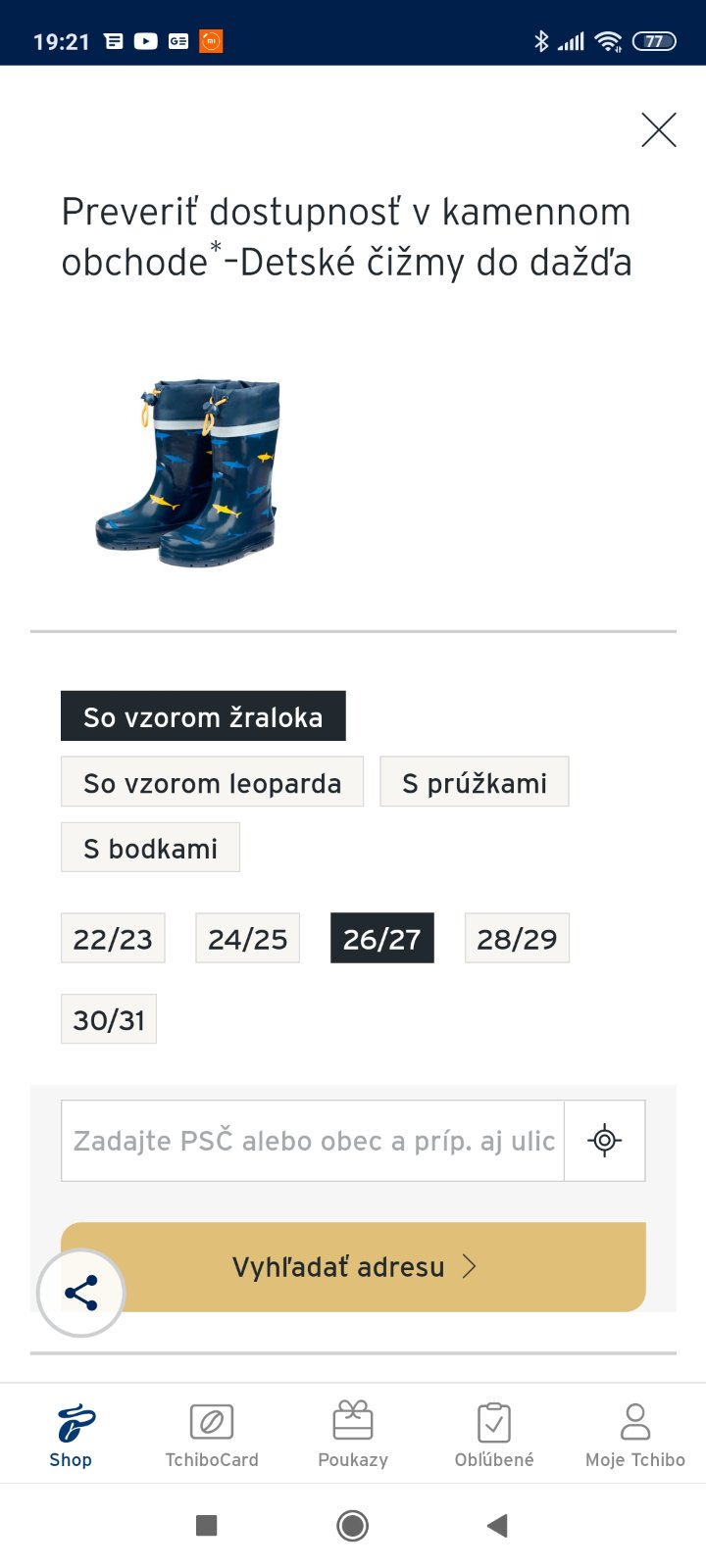Choose the So vzorom leoparda variant
This screenshot has width=706, height=1568.
(x=212, y=782)
